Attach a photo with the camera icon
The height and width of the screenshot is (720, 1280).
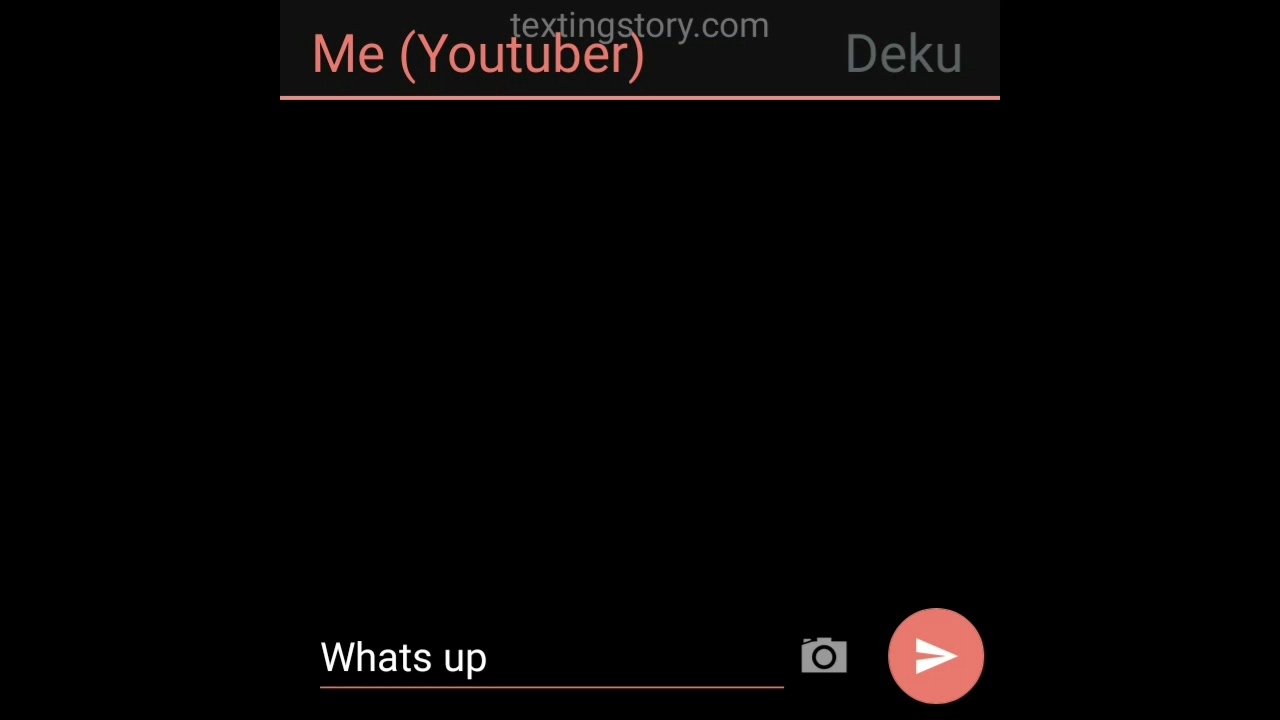824,656
